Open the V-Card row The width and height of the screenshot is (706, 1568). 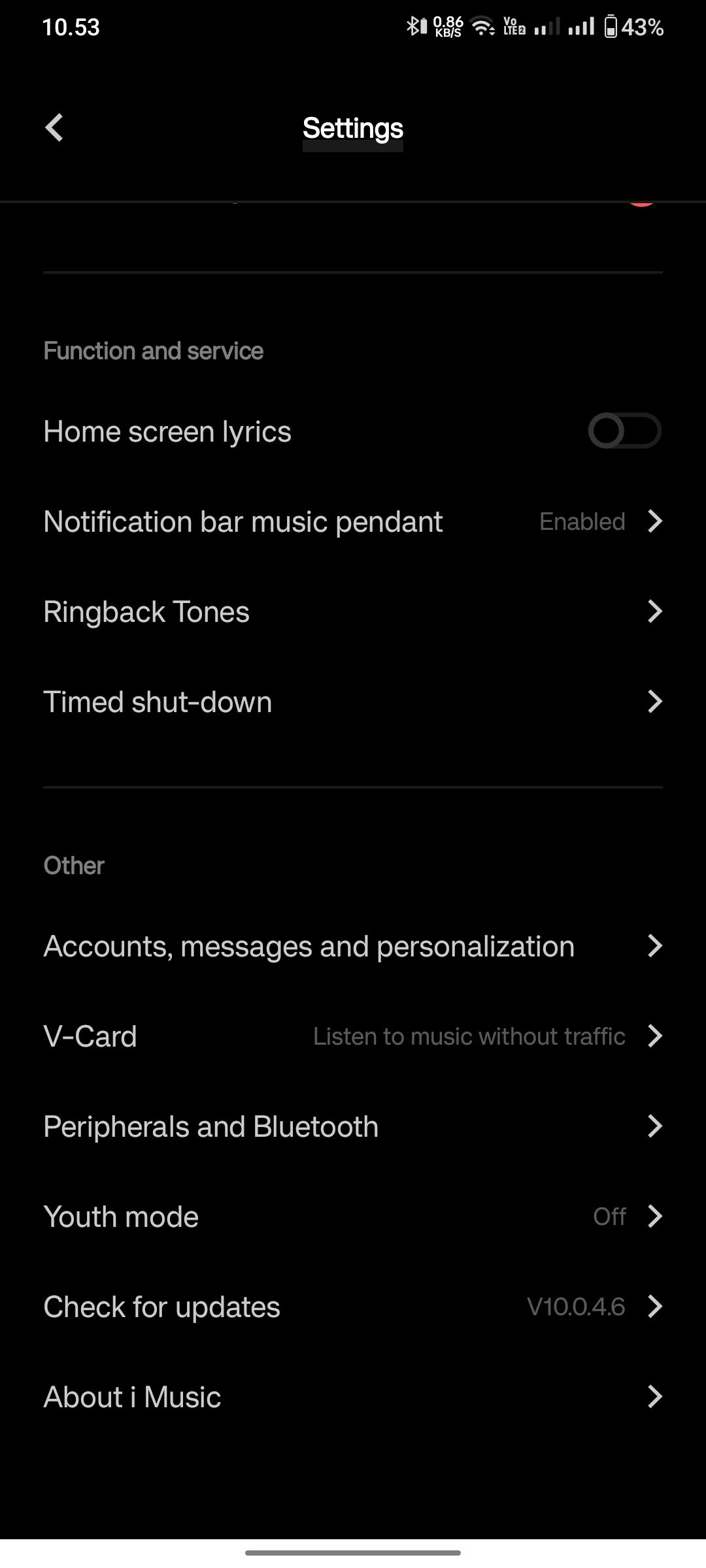click(x=353, y=1036)
